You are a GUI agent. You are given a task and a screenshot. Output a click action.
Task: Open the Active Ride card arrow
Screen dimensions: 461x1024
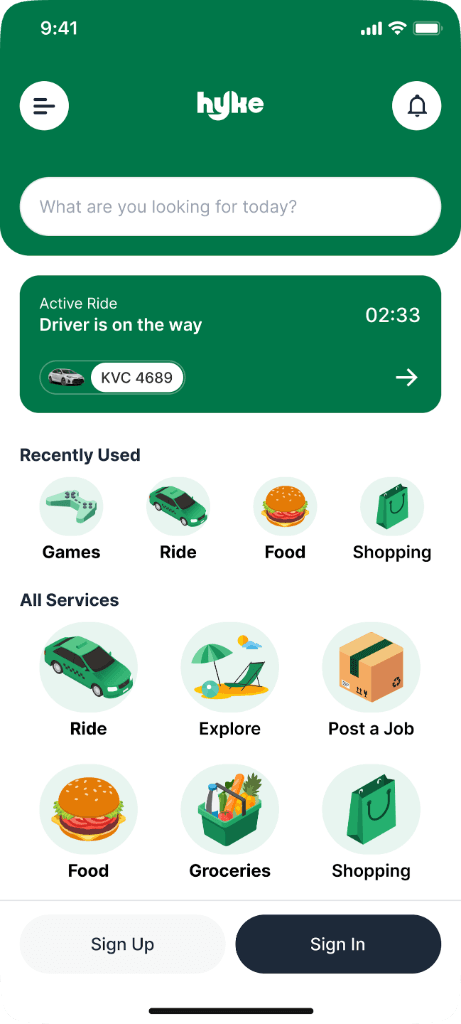pos(407,377)
